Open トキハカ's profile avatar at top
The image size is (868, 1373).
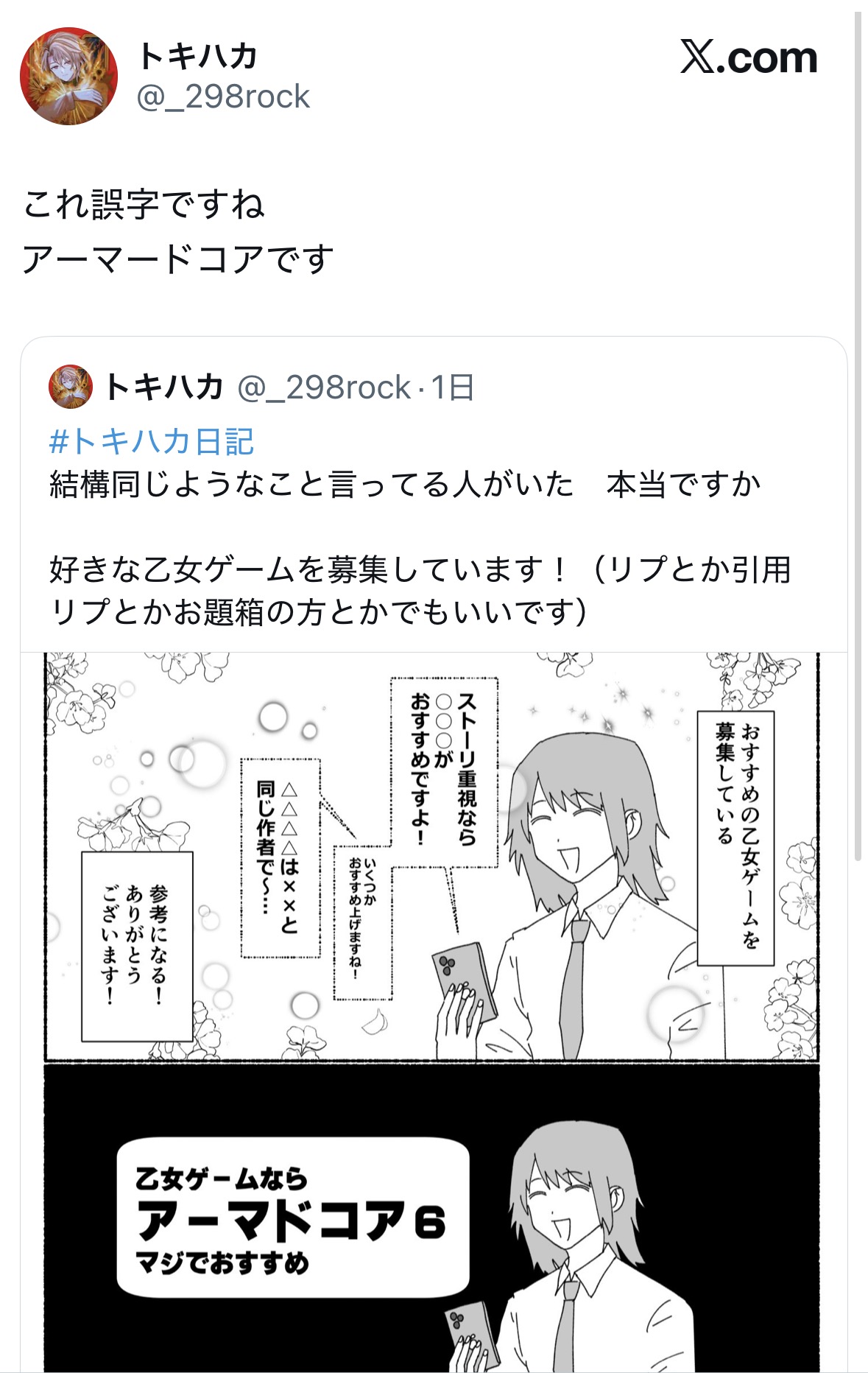[x=68, y=76]
